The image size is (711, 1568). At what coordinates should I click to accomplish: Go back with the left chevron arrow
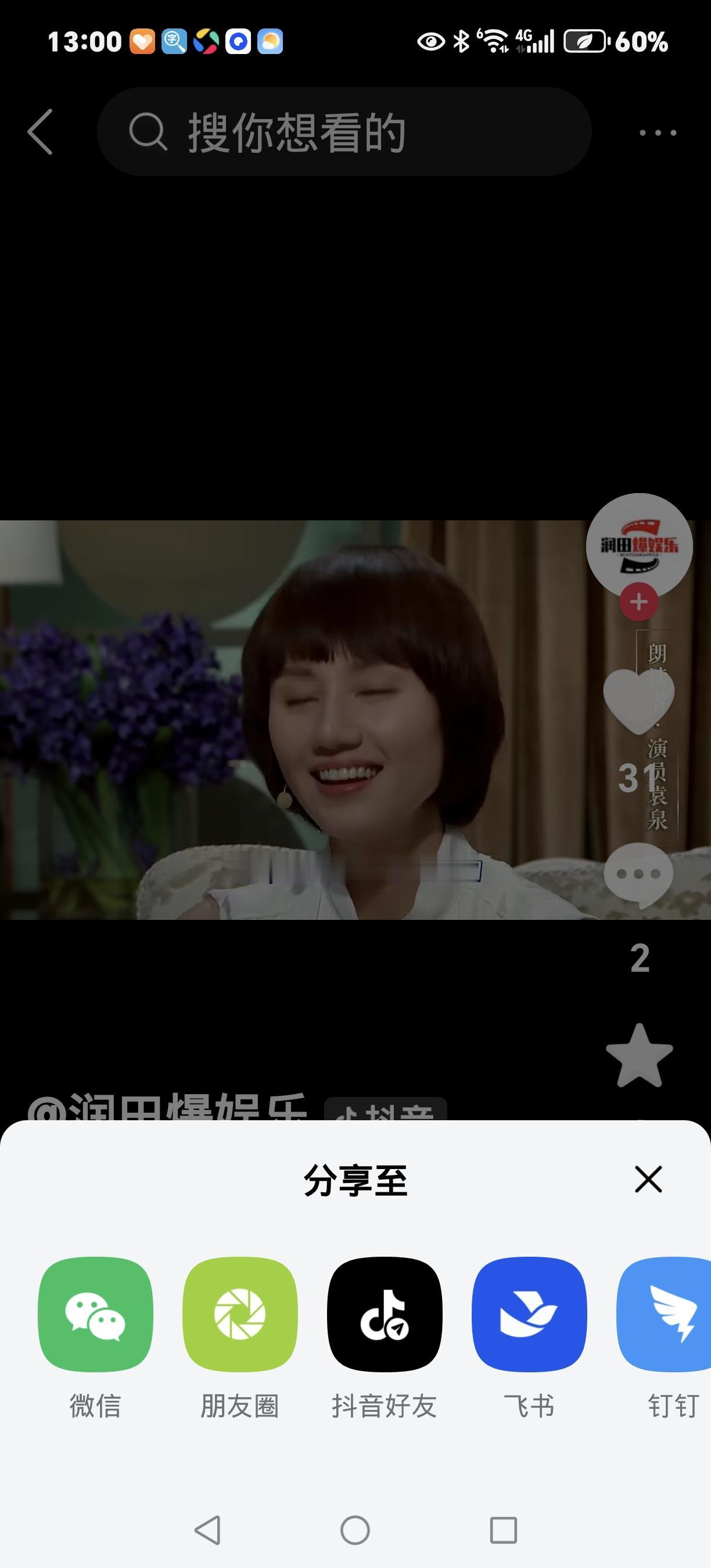point(40,132)
